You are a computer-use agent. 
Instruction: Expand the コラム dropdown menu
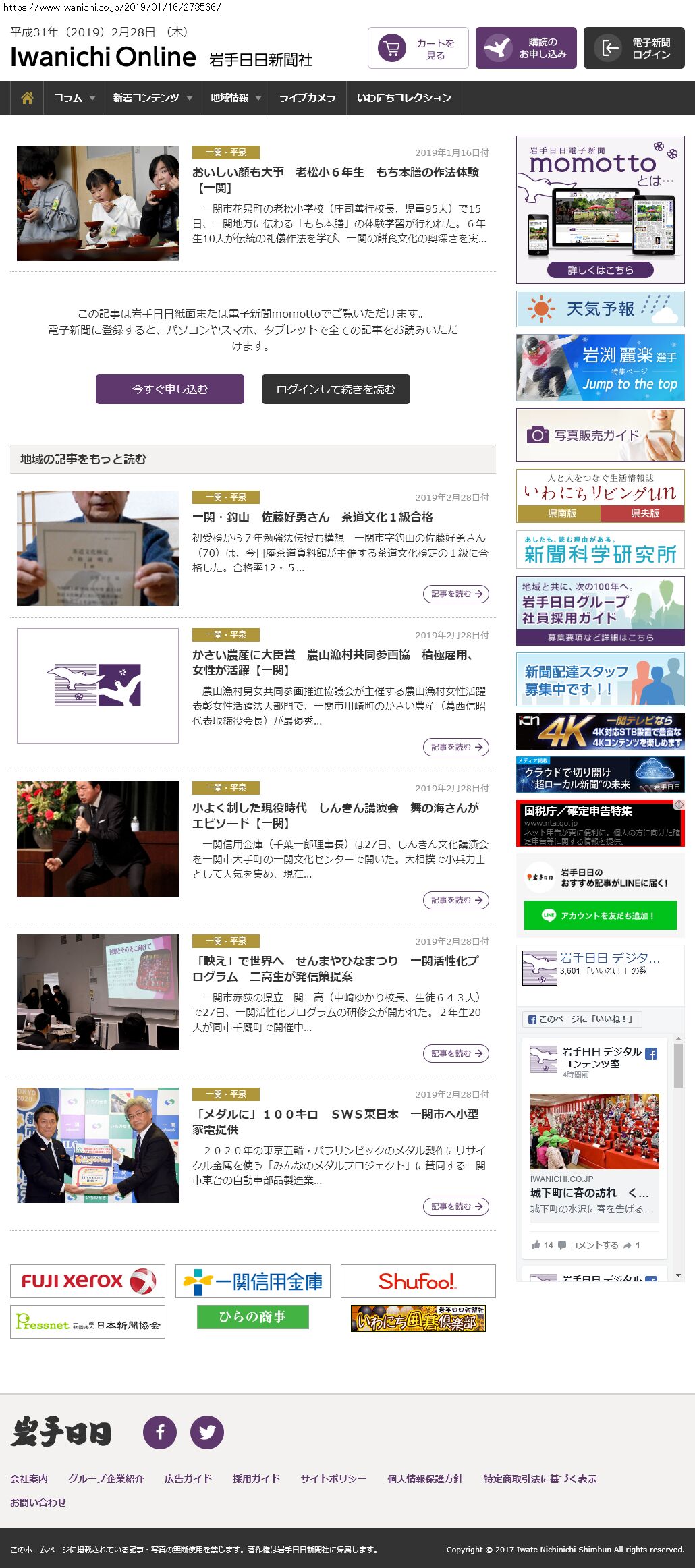[74, 98]
